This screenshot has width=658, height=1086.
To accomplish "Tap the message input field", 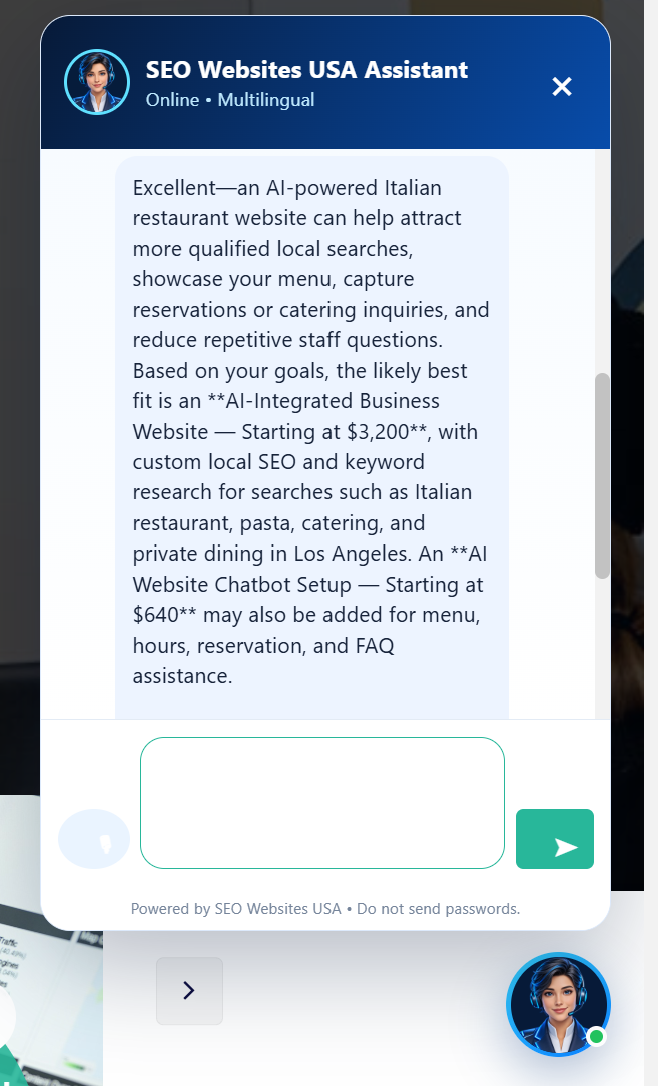I will pos(322,803).
